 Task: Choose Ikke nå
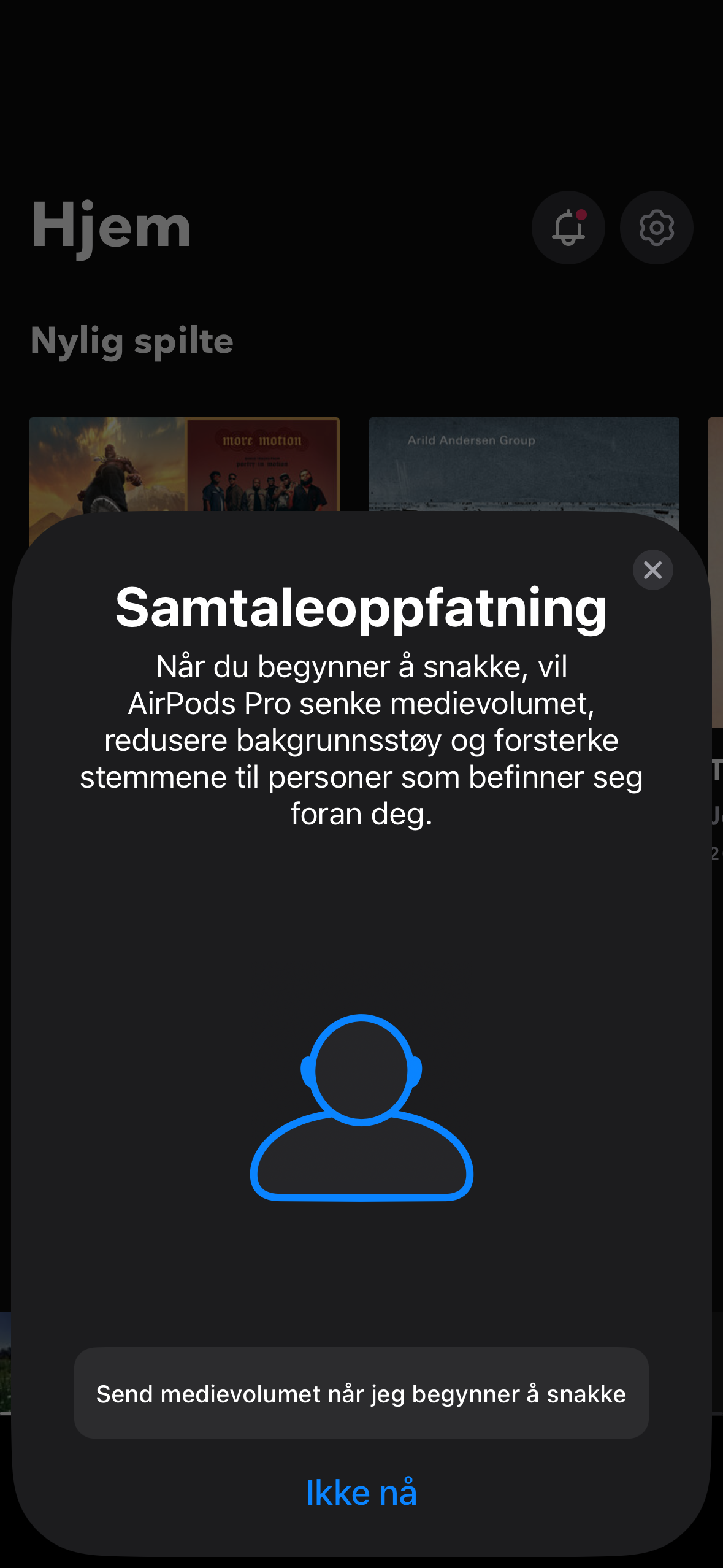click(361, 1492)
